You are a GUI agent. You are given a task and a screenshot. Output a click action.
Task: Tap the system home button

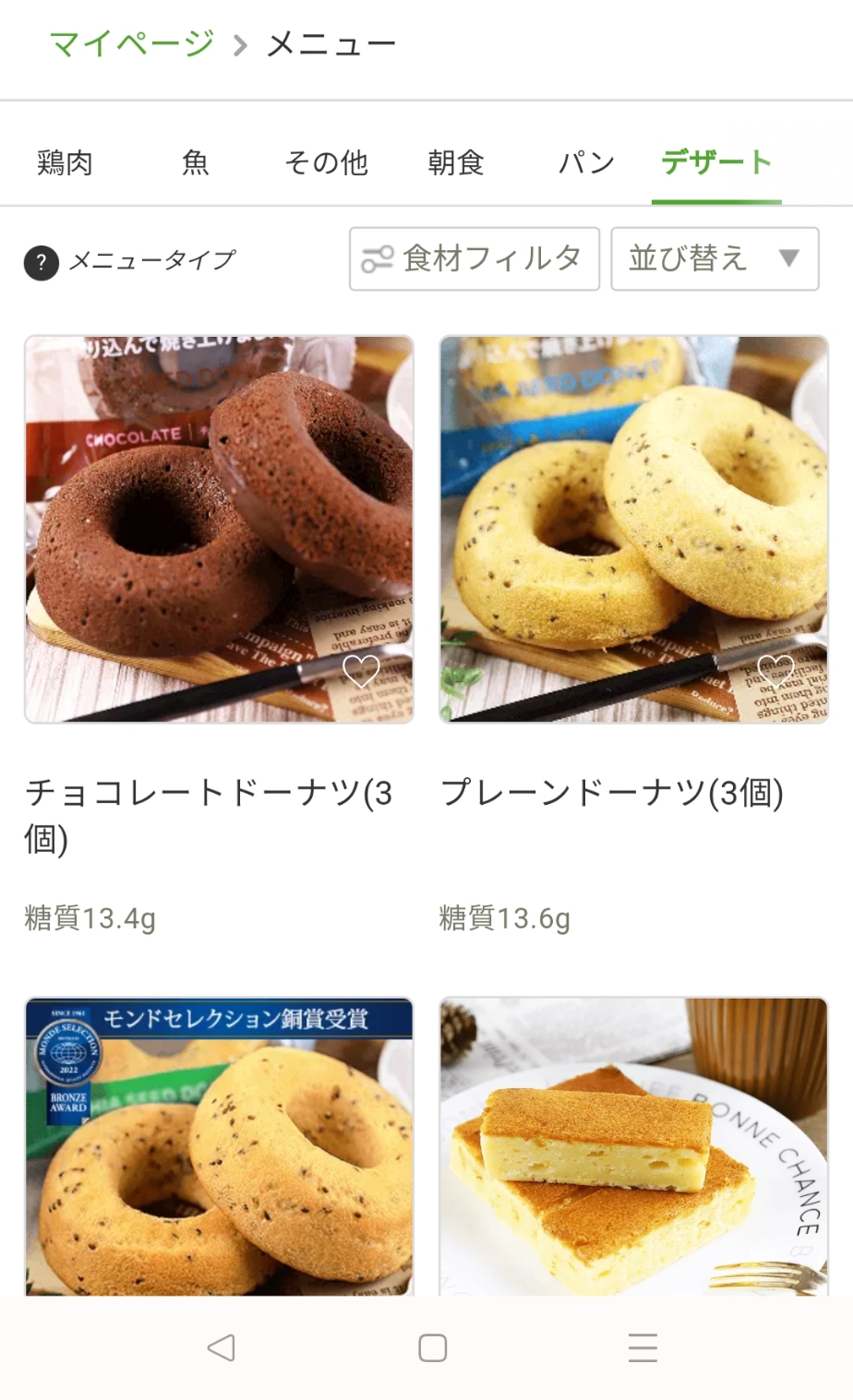pyautogui.click(x=432, y=1348)
